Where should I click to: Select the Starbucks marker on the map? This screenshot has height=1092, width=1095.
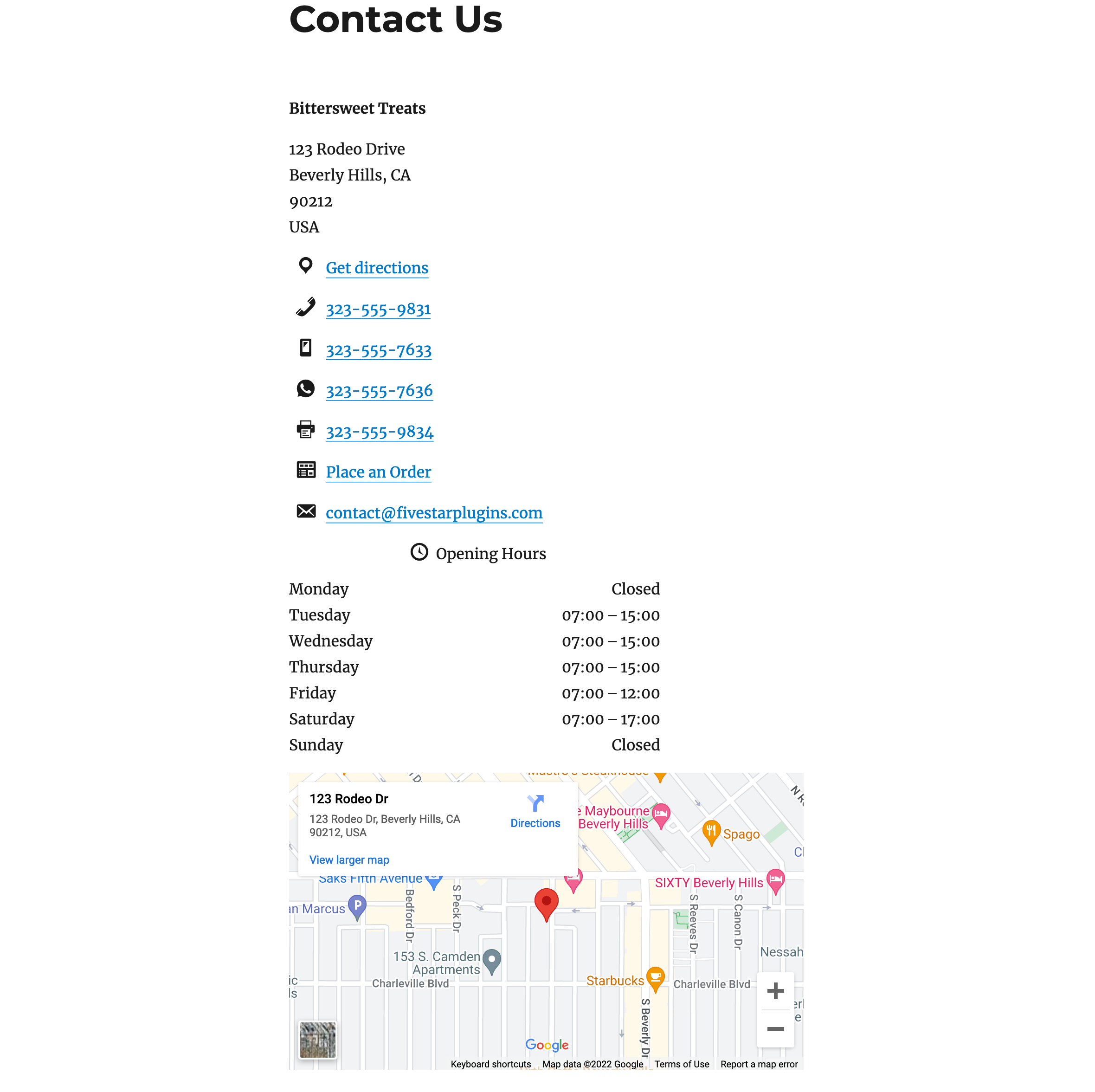click(655, 978)
